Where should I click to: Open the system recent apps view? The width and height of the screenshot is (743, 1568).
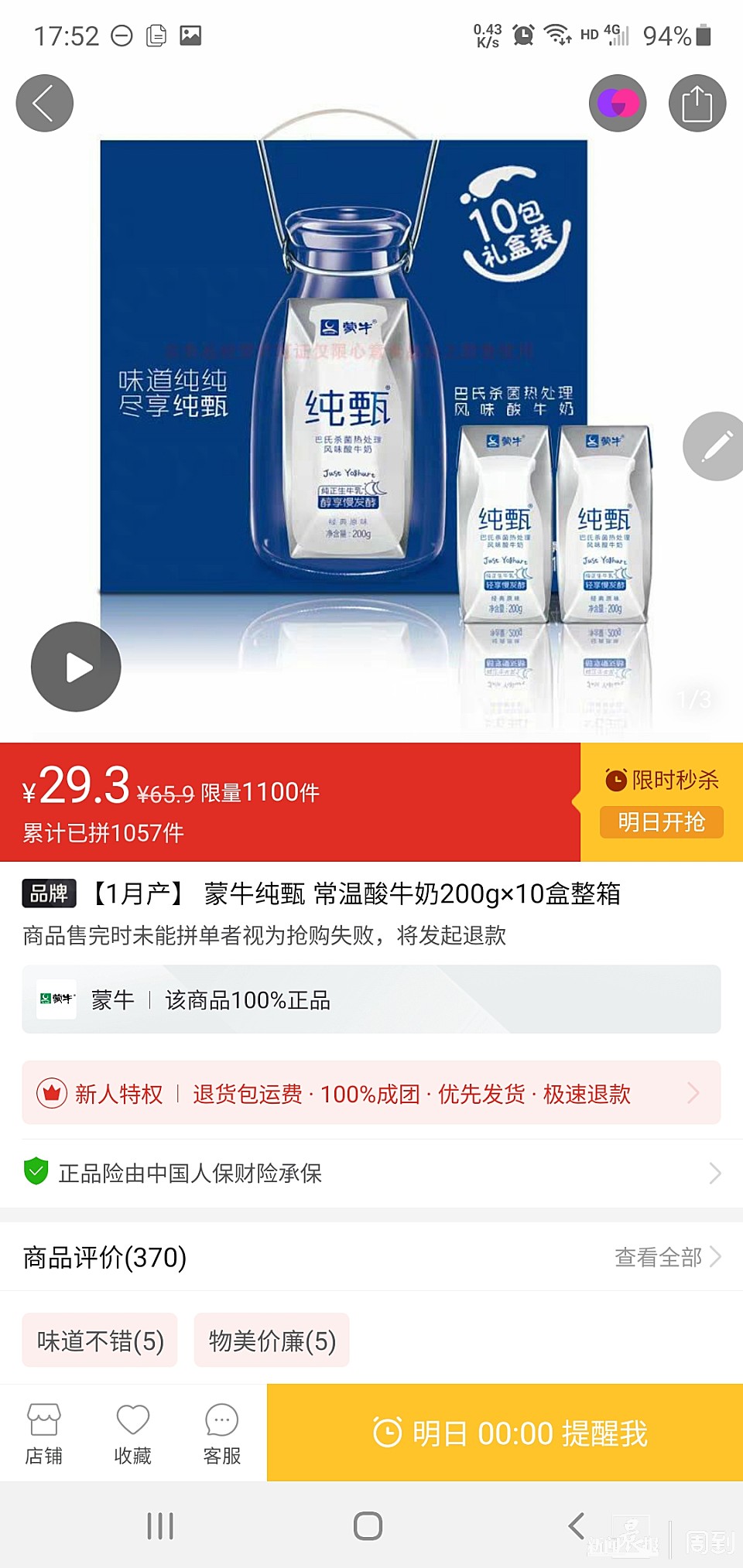tap(160, 1525)
